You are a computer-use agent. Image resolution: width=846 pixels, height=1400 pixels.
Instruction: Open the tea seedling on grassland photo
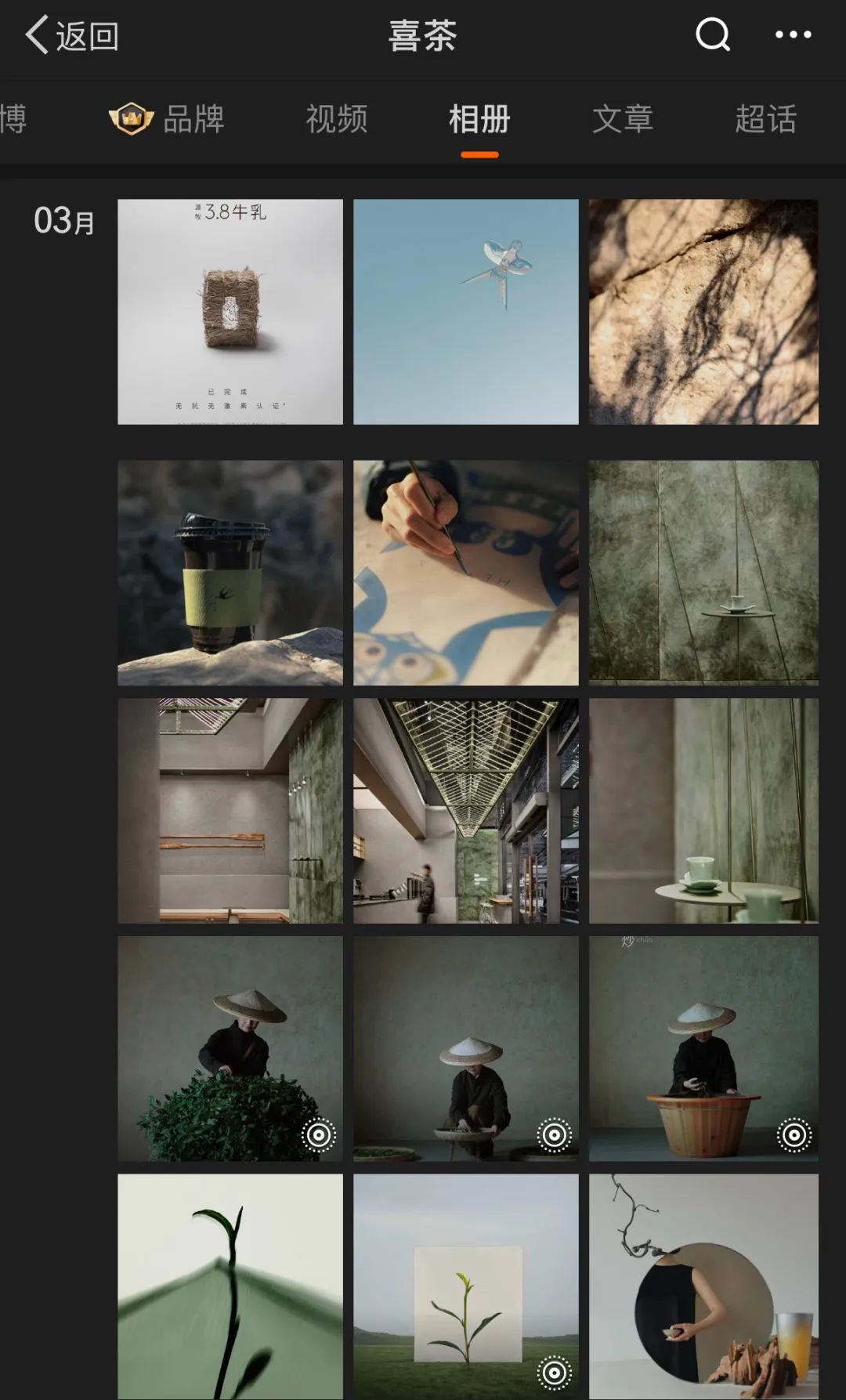pyautogui.click(x=466, y=1286)
